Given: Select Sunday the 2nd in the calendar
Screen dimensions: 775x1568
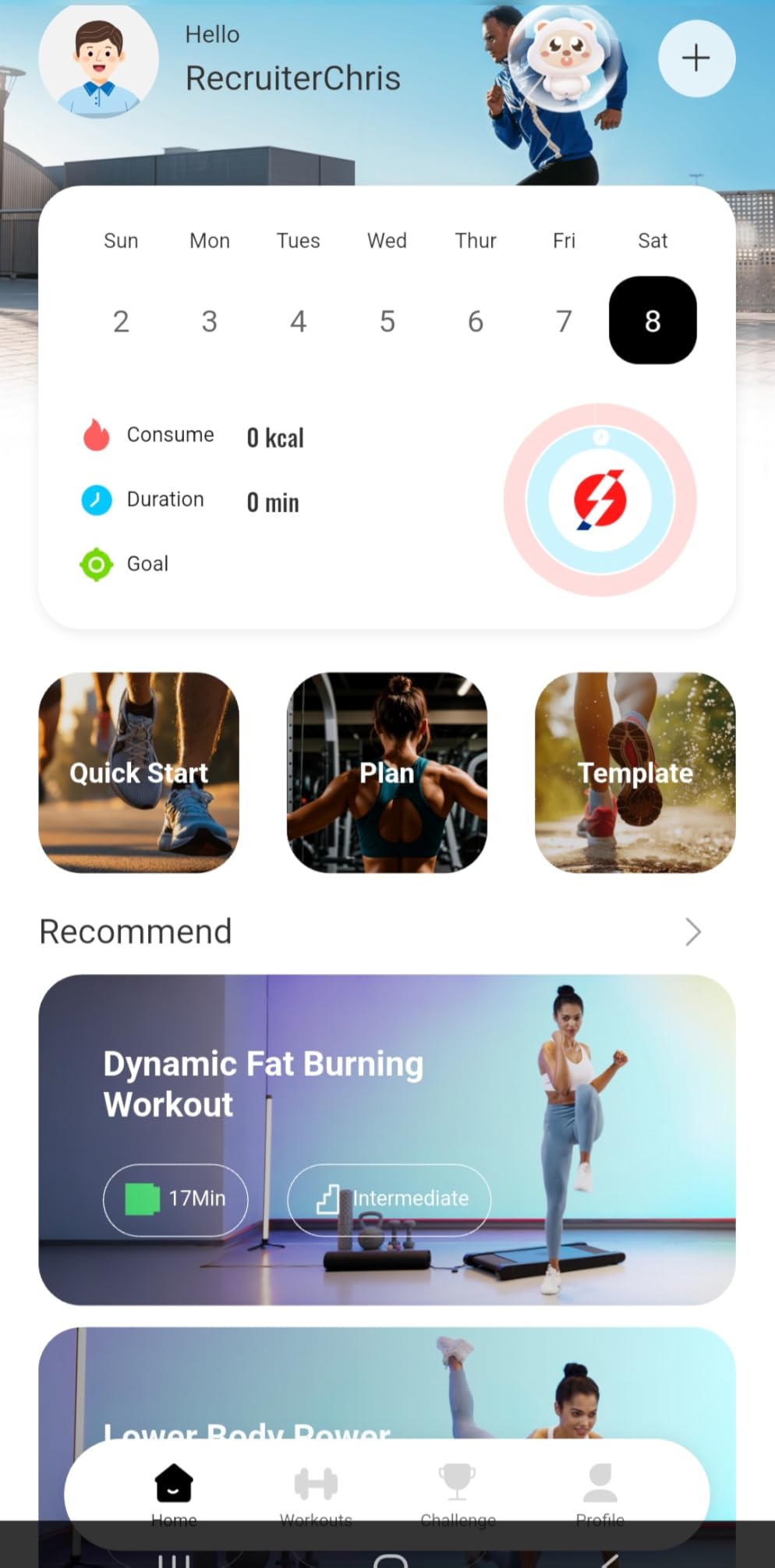Looking at the screenshot, I should 121,321.
